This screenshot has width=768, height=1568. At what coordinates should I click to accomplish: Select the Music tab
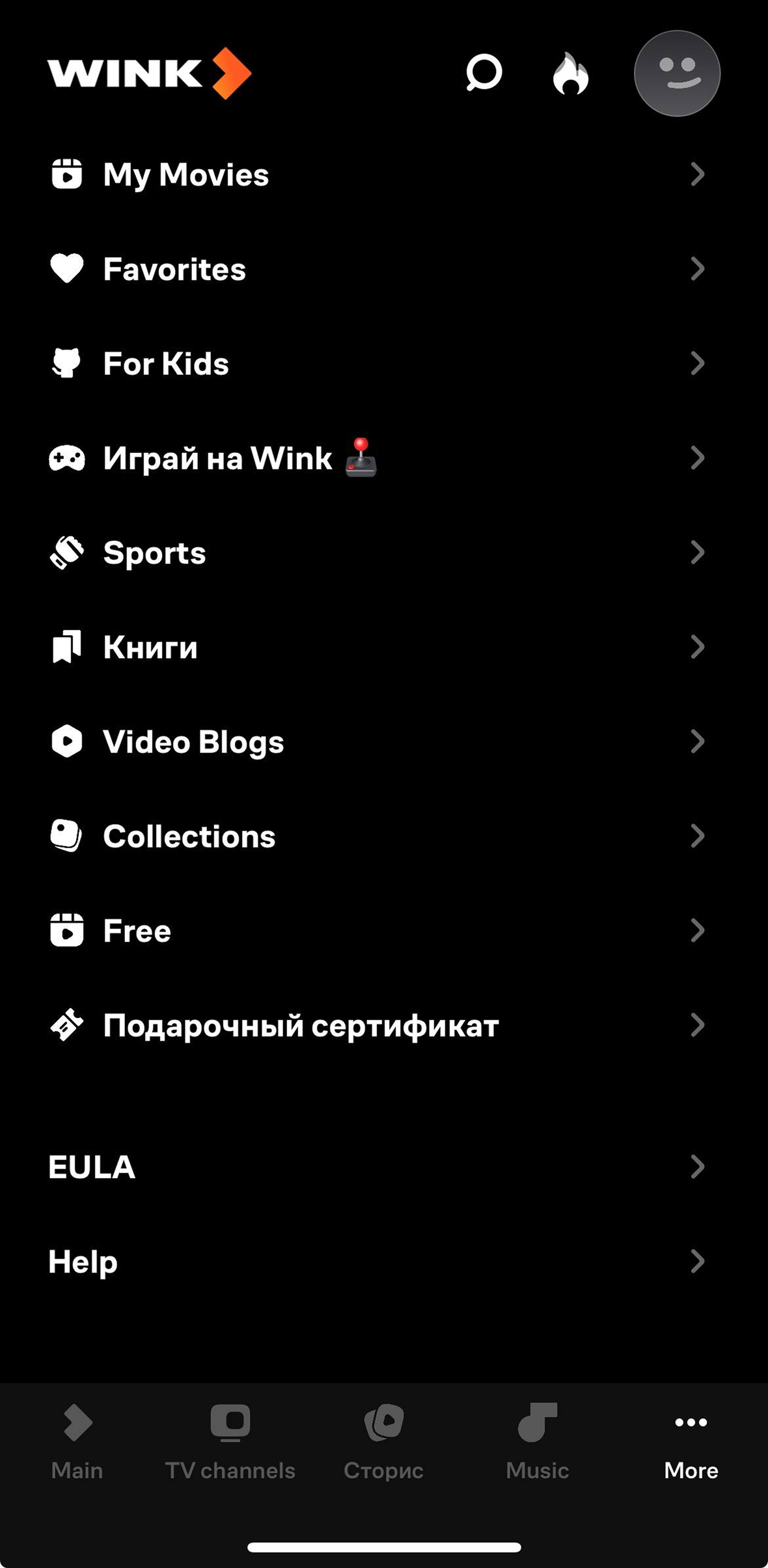pos(538,1442)
